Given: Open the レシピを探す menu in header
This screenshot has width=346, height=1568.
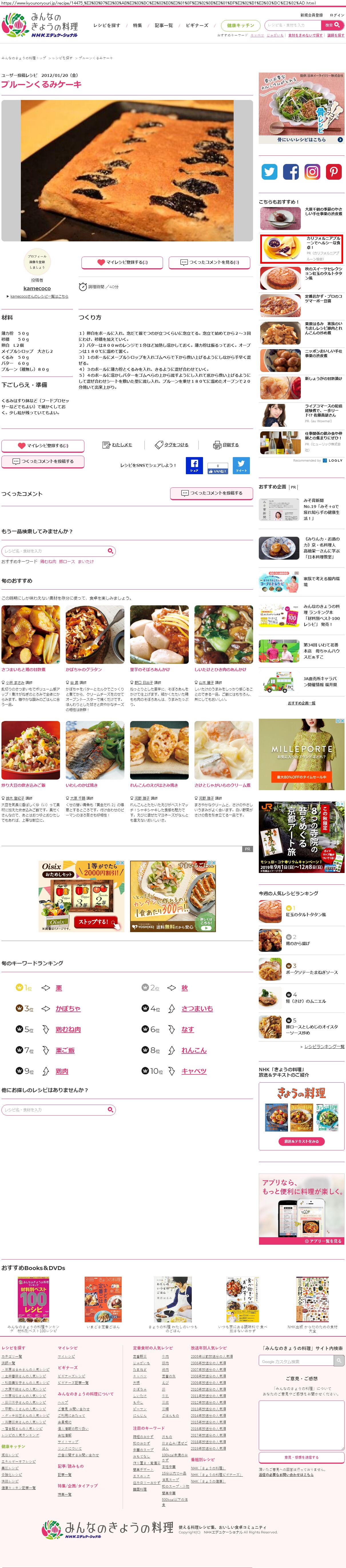Looking at the screenshot, I should tap(107, 25).
